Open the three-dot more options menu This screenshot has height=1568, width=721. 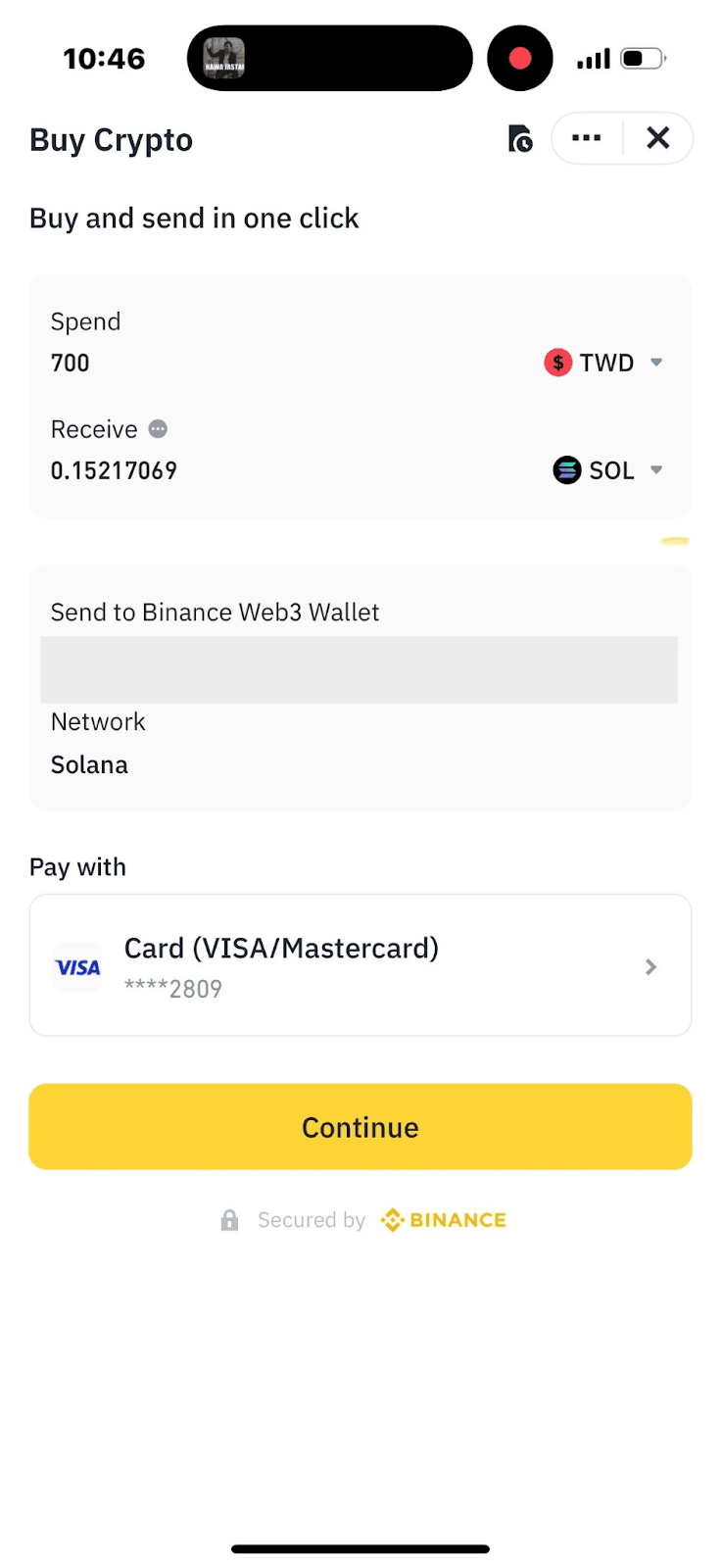(x=587, y=138)
